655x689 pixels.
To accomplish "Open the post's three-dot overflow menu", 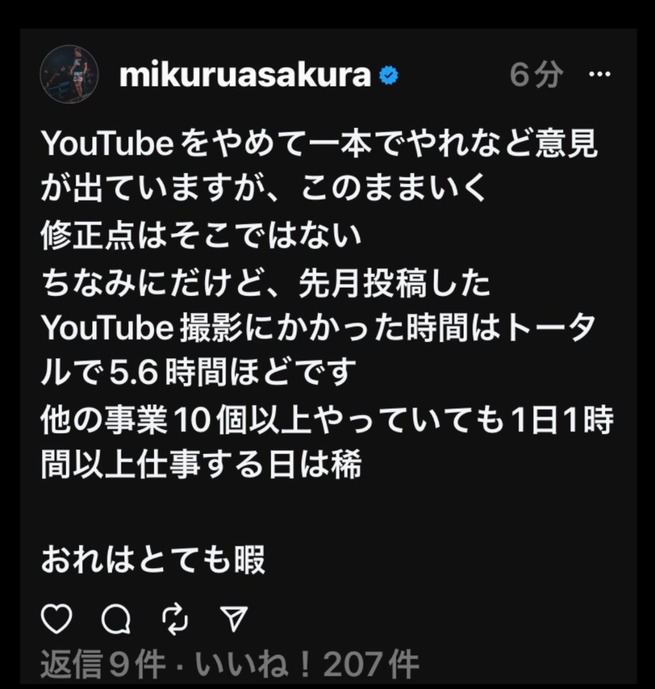I will [x=600, y=75].
